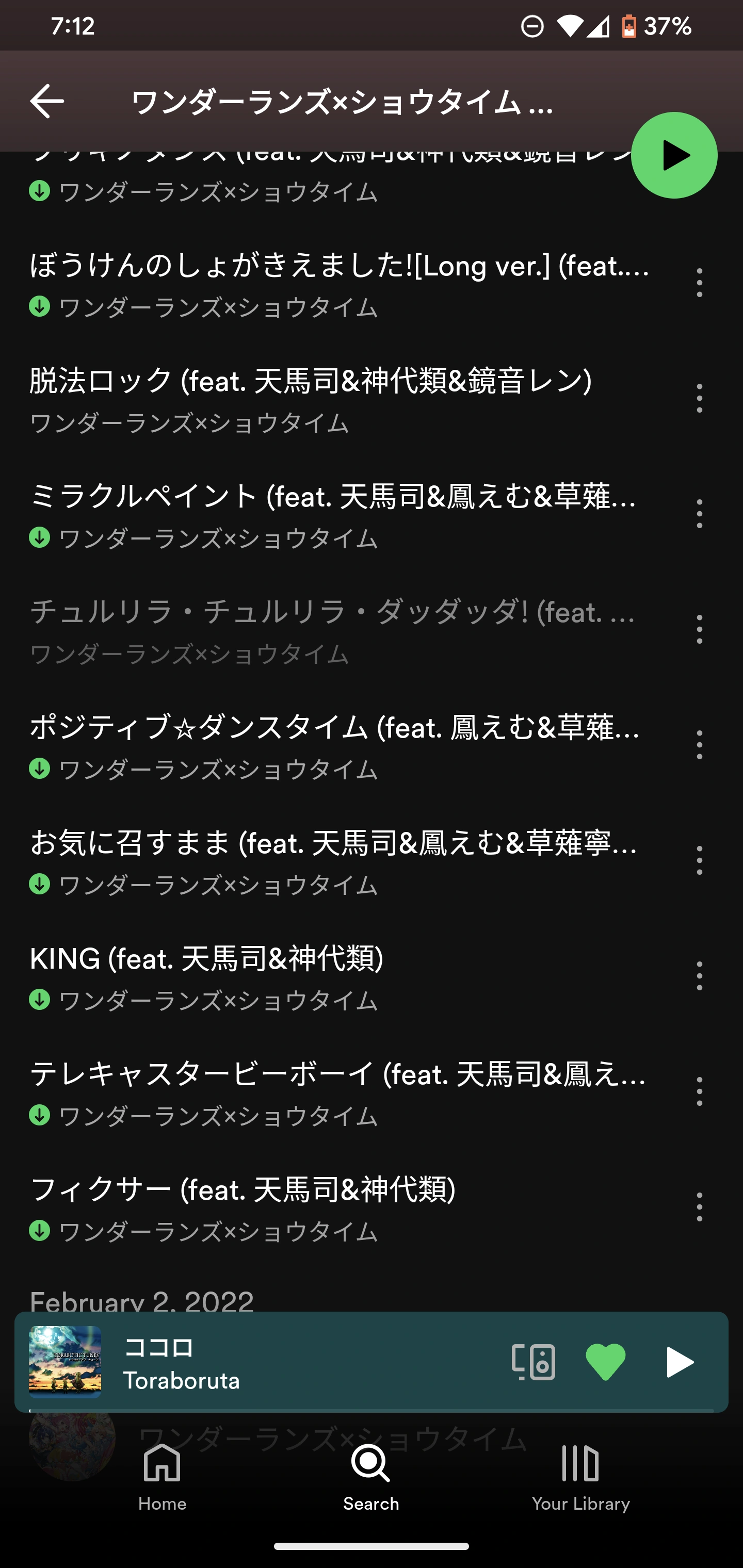Image resolution: width=743 pixels, height=1568 pixels.
Task: Play the track ミラクルペイント
Action: click(332, 497)
